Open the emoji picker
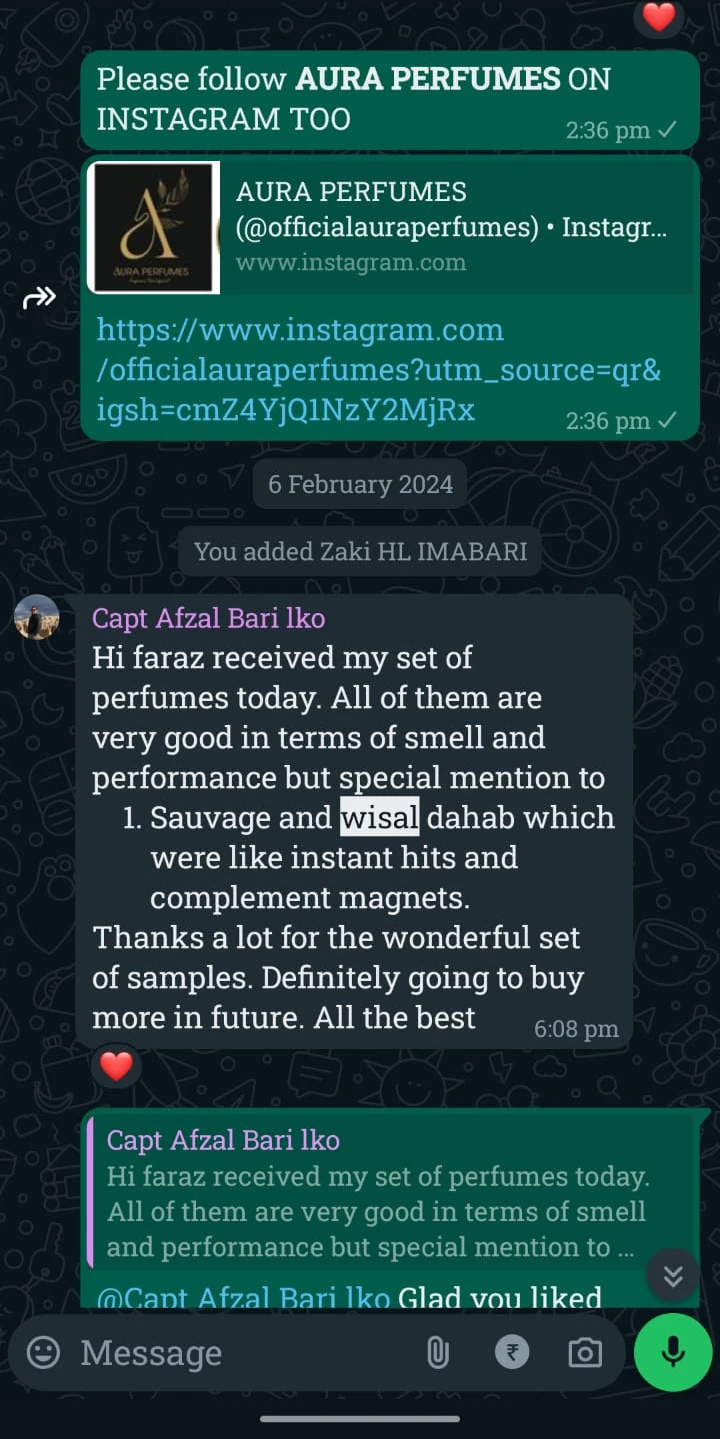 point(43,1352)
